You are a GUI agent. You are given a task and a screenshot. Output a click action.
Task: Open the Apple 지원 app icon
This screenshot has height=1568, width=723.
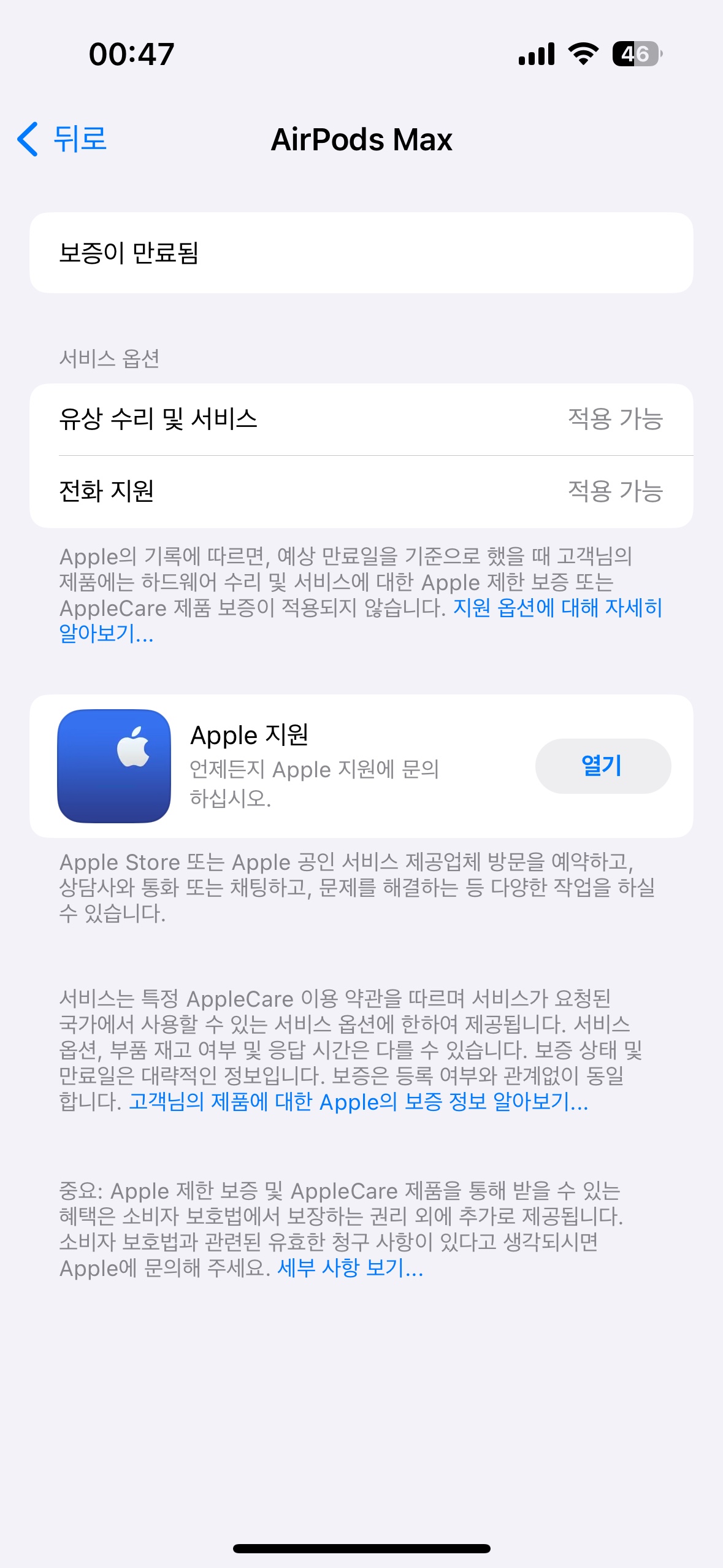click(x=114, y=766)
